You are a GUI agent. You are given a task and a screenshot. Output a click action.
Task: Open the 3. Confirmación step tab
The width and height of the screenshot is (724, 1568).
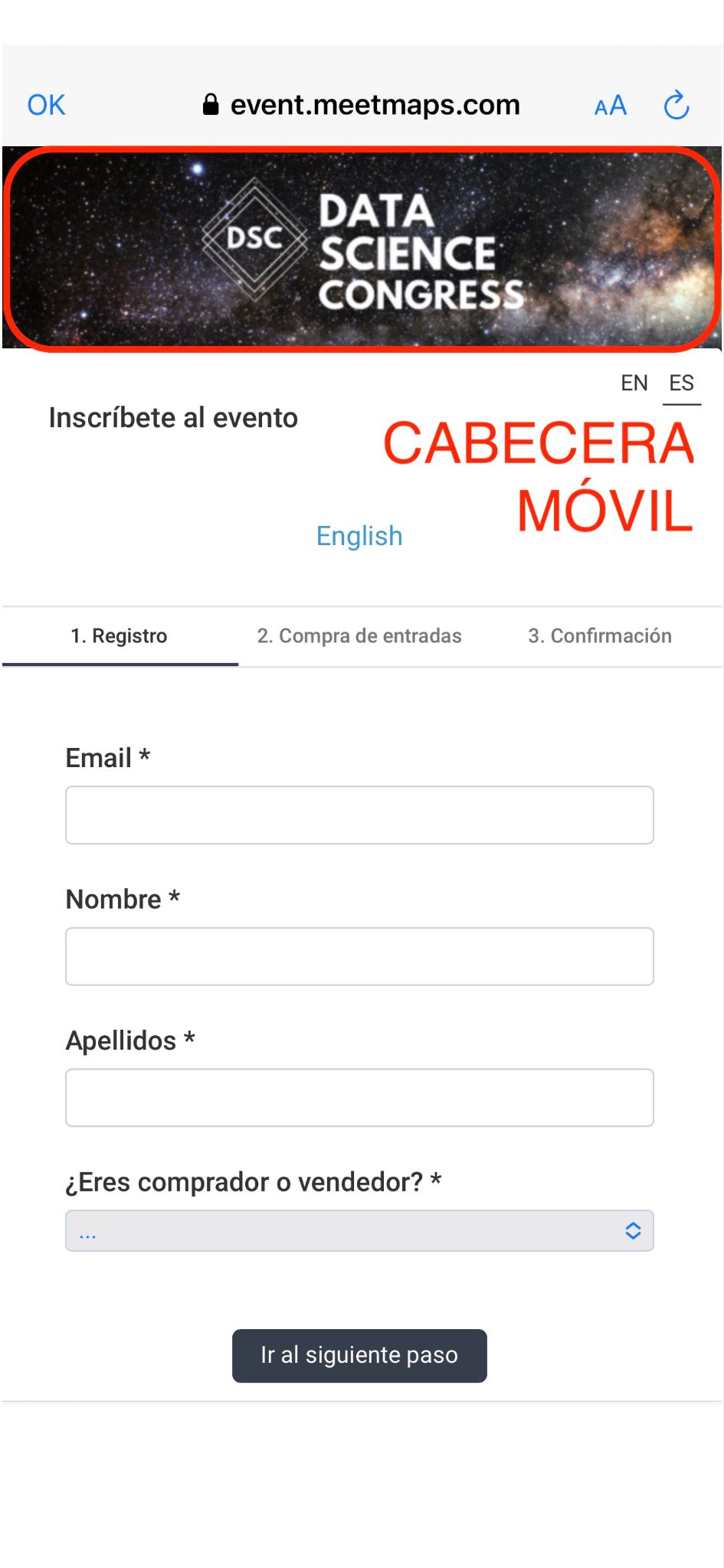coord(600,636)
